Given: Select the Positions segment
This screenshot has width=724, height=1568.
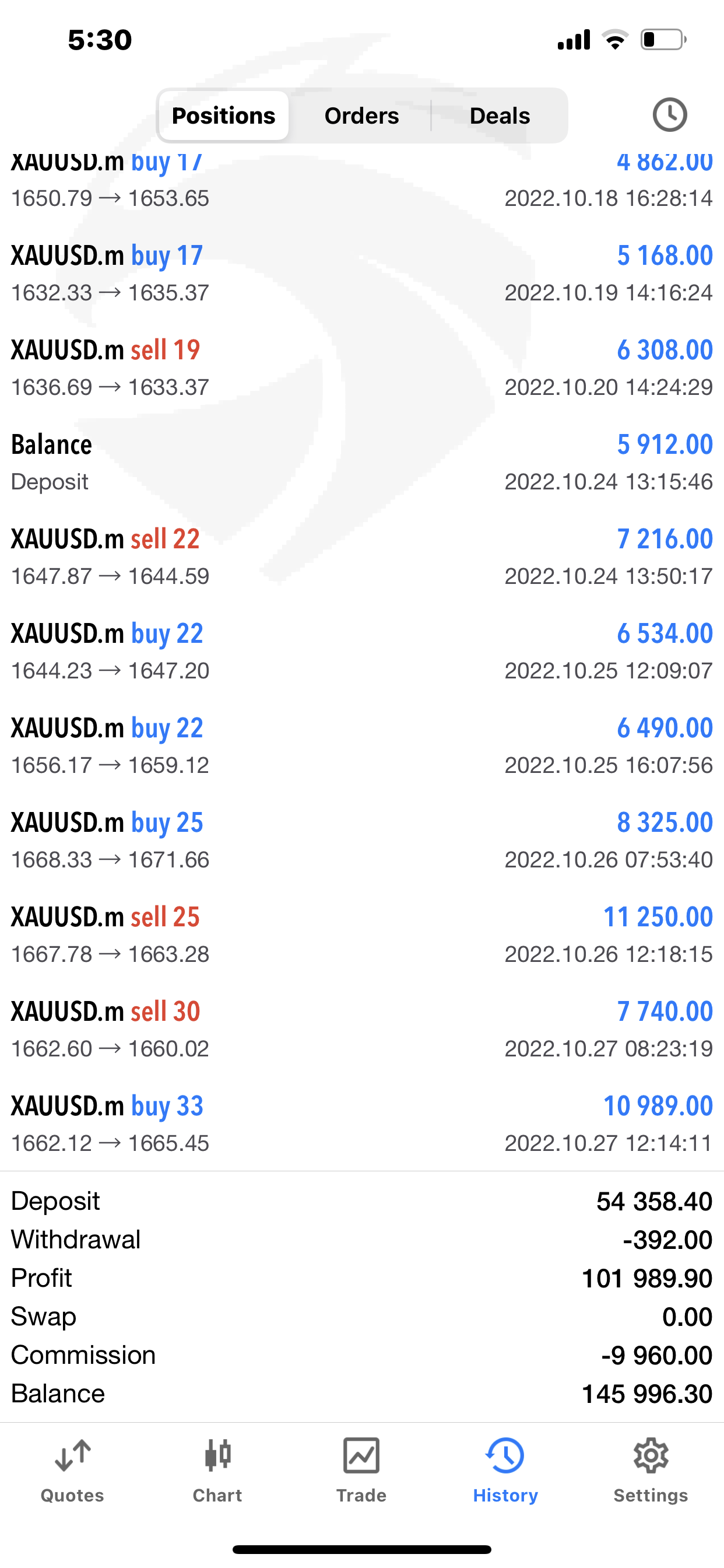Looking at the screenshot, I should click(x=223, y=116).
